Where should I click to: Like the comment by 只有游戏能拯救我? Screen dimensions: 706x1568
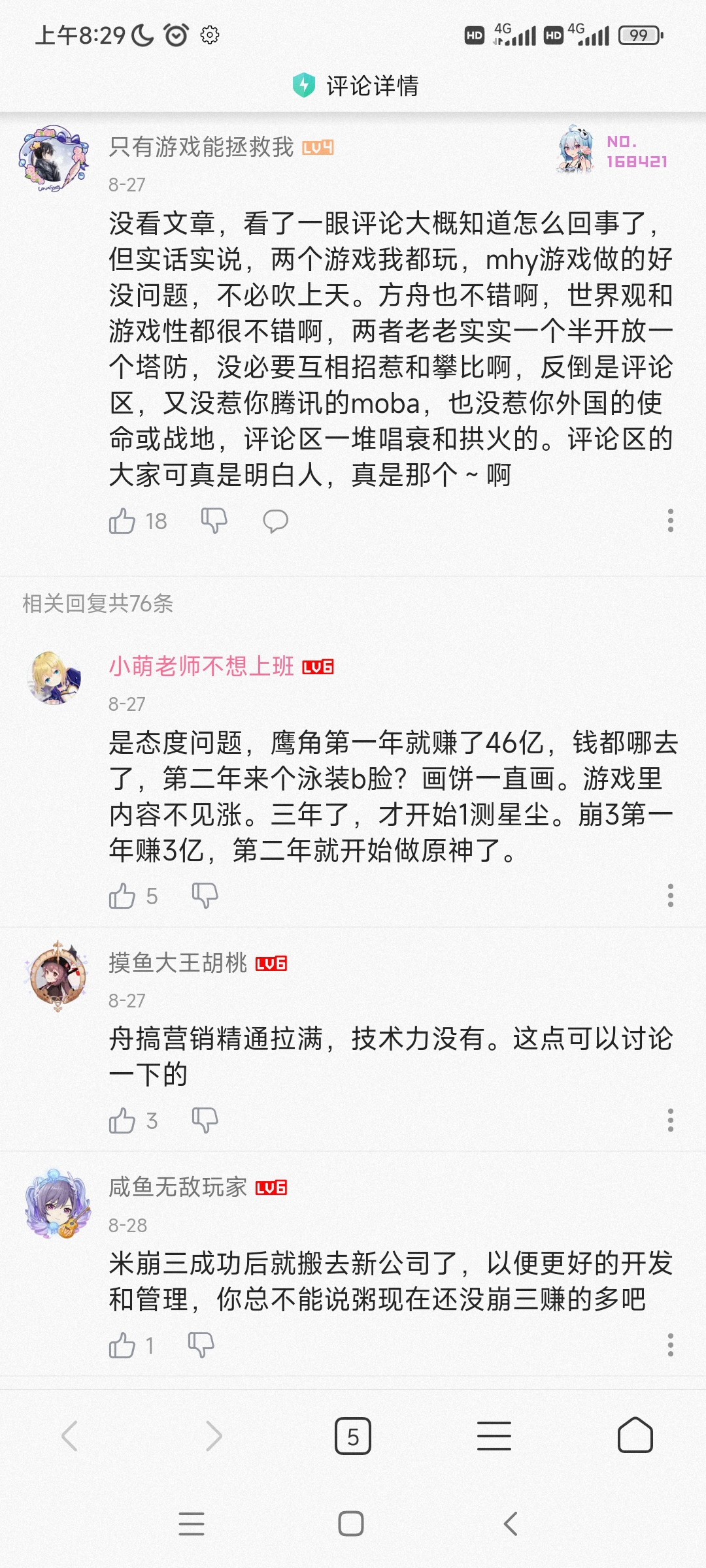click(122, 521)
